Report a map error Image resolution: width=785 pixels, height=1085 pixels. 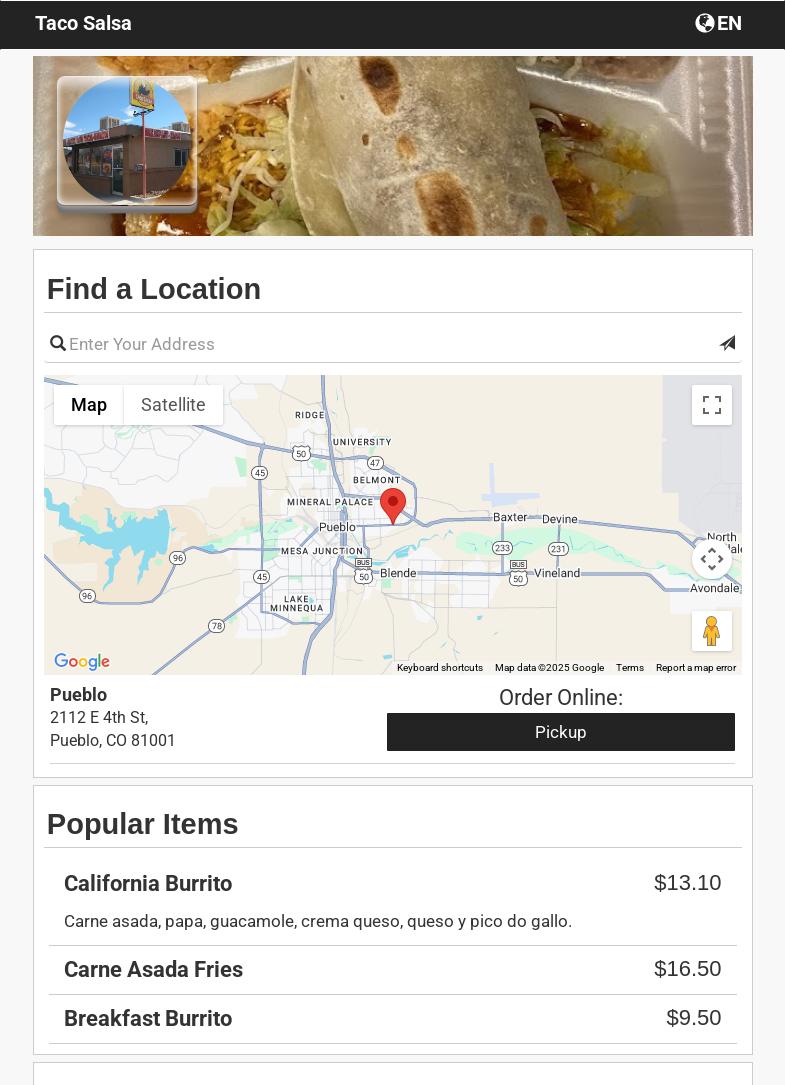click(x=695, y=668)
